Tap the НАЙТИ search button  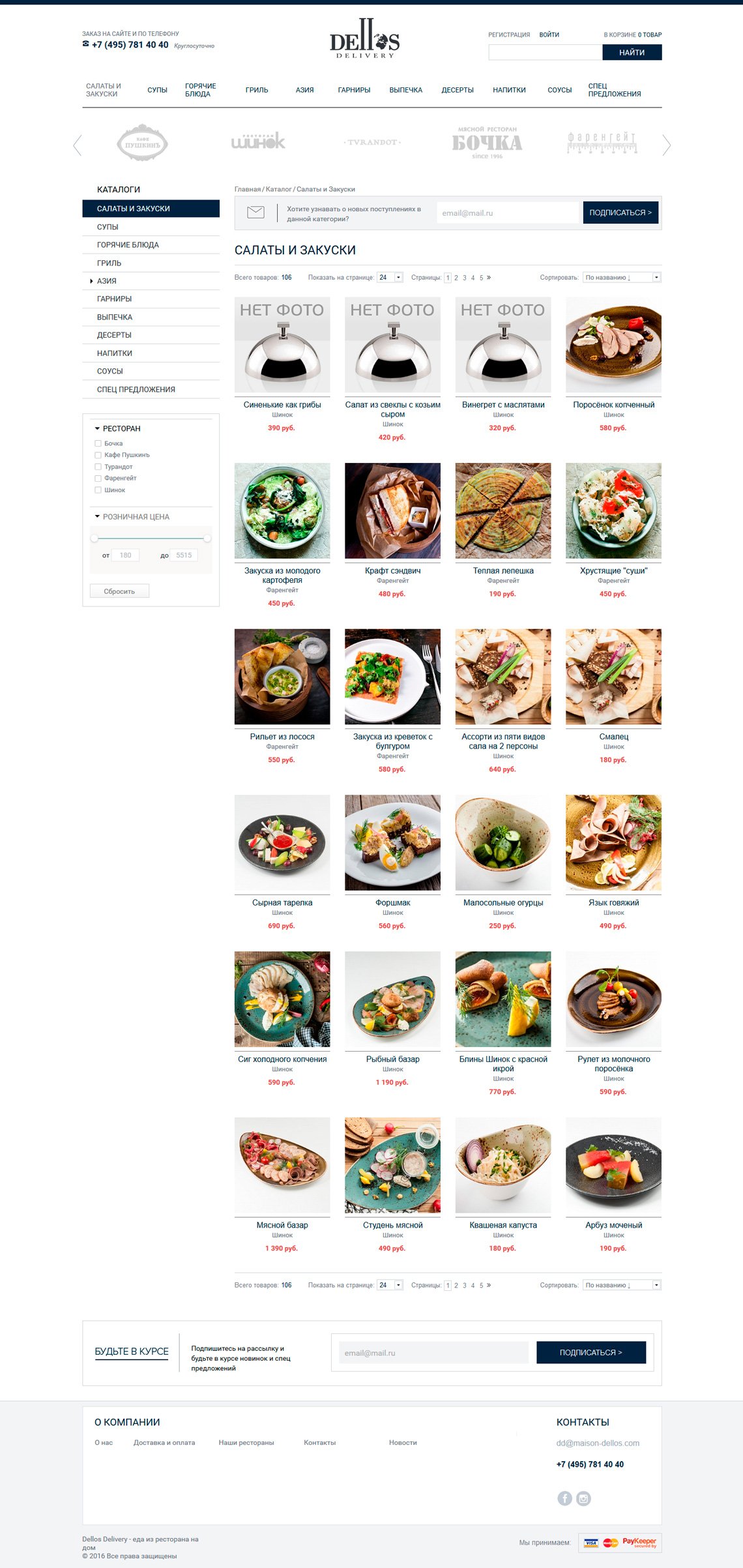click(631, 52)
